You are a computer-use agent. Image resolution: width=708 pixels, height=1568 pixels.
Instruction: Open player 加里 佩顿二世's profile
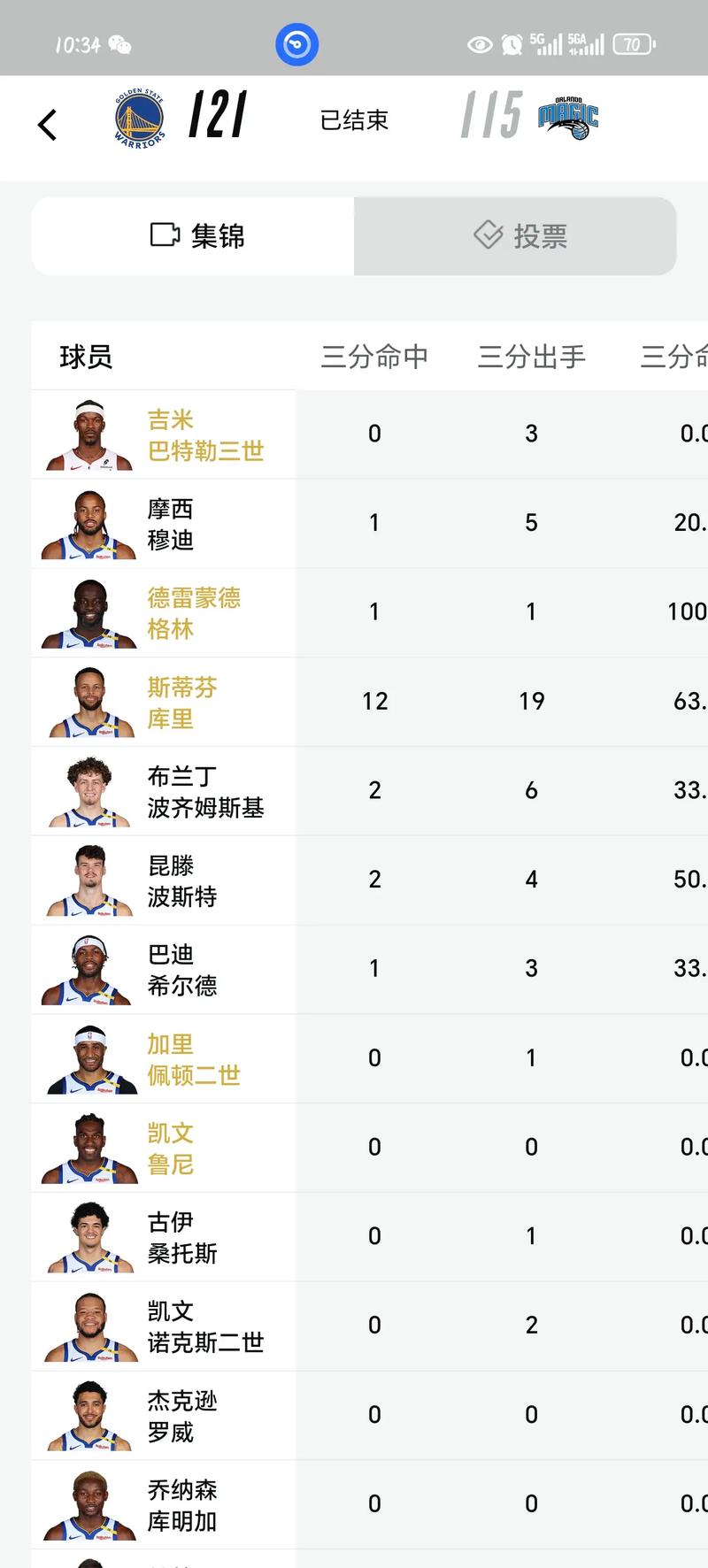[x=164, y=1058]
